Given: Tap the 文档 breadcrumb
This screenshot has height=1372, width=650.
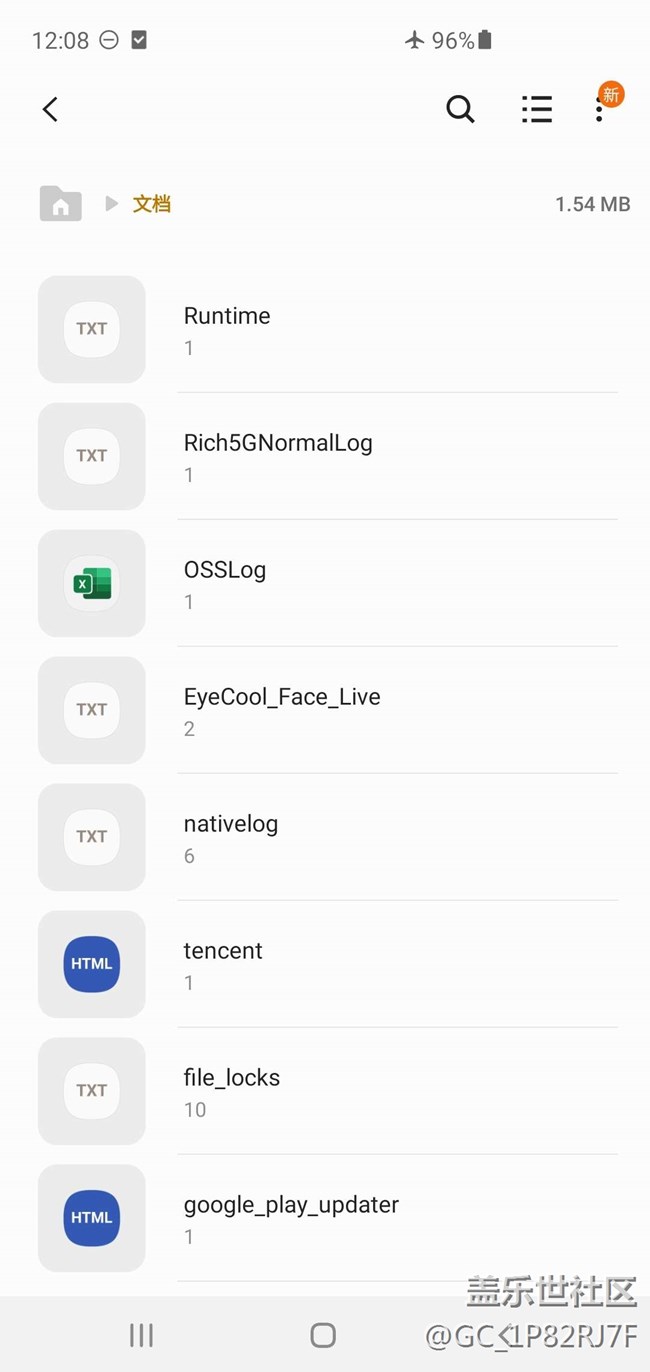Looking at the screenshot, I should pyautogui.click(x=152, y=204).
